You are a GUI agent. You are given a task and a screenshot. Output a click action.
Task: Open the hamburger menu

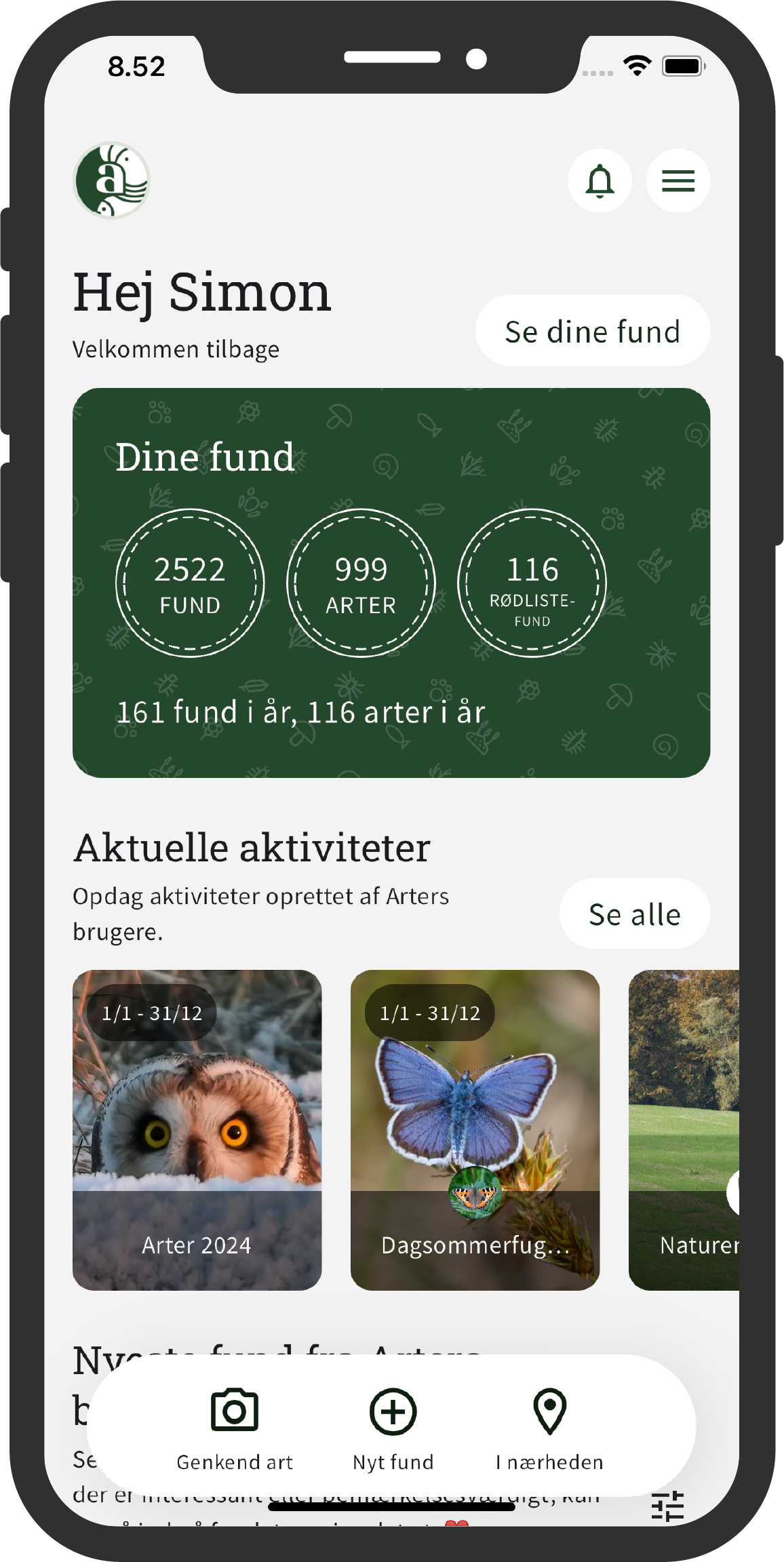coord(678,180)
